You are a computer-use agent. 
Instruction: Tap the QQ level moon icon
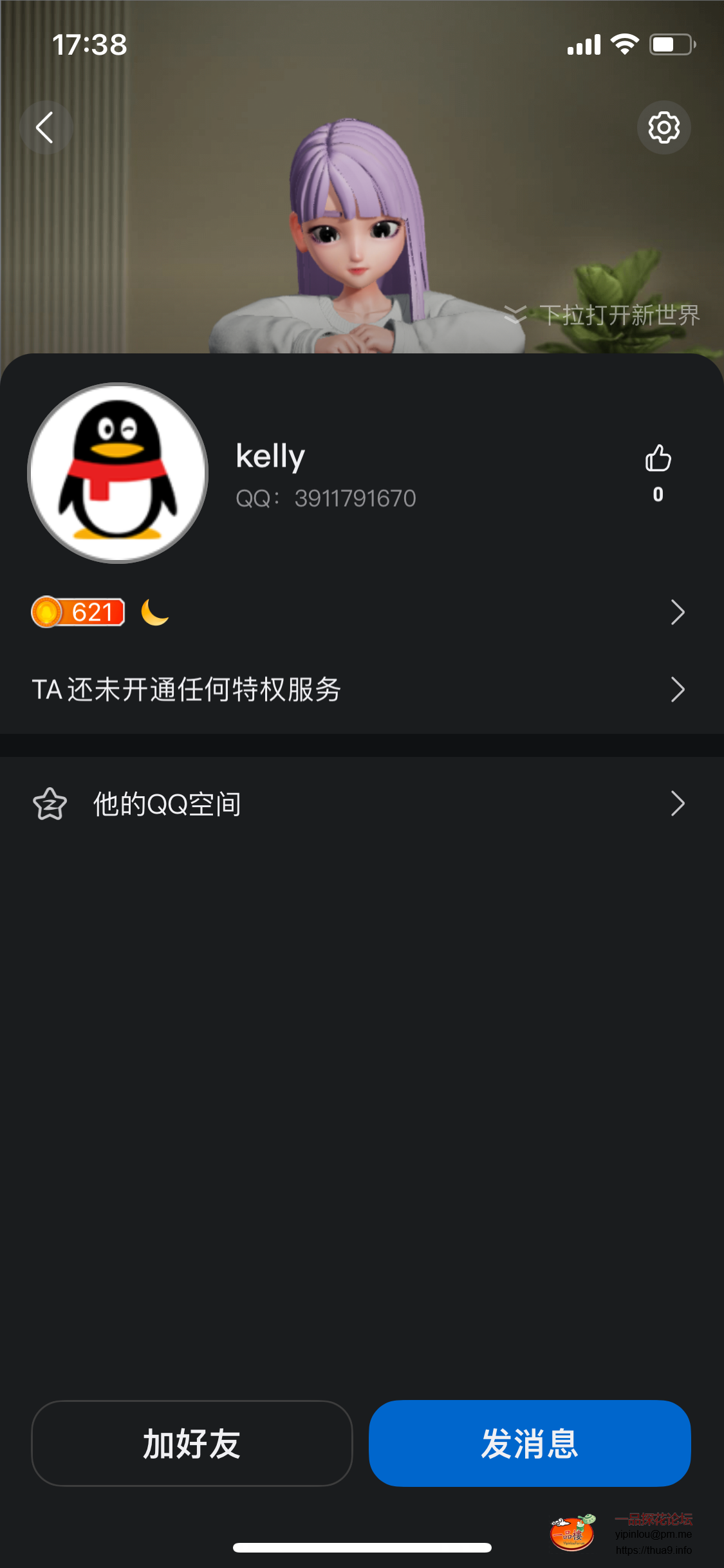pyautogui.click(x=154, y=613)
